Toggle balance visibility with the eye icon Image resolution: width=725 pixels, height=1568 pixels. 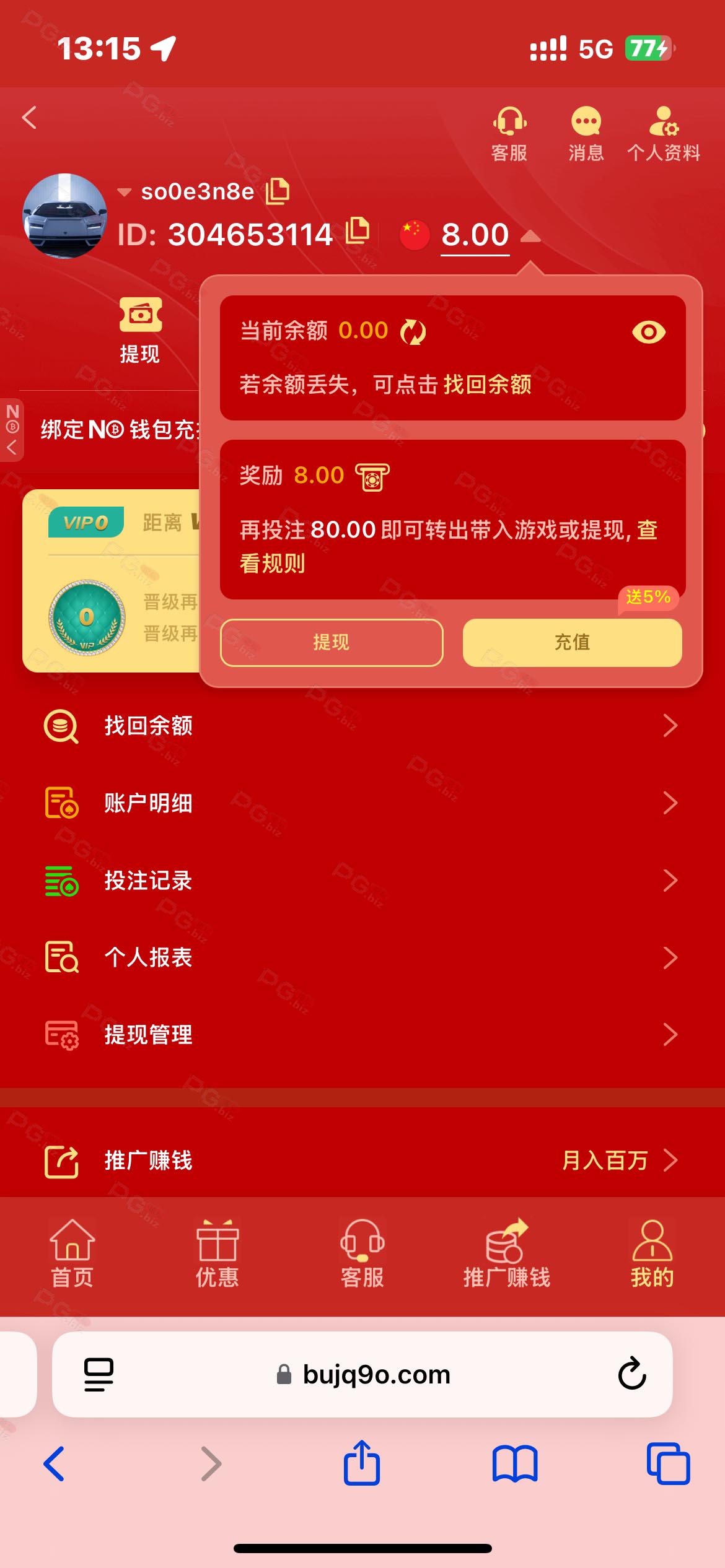click(648, 333)
